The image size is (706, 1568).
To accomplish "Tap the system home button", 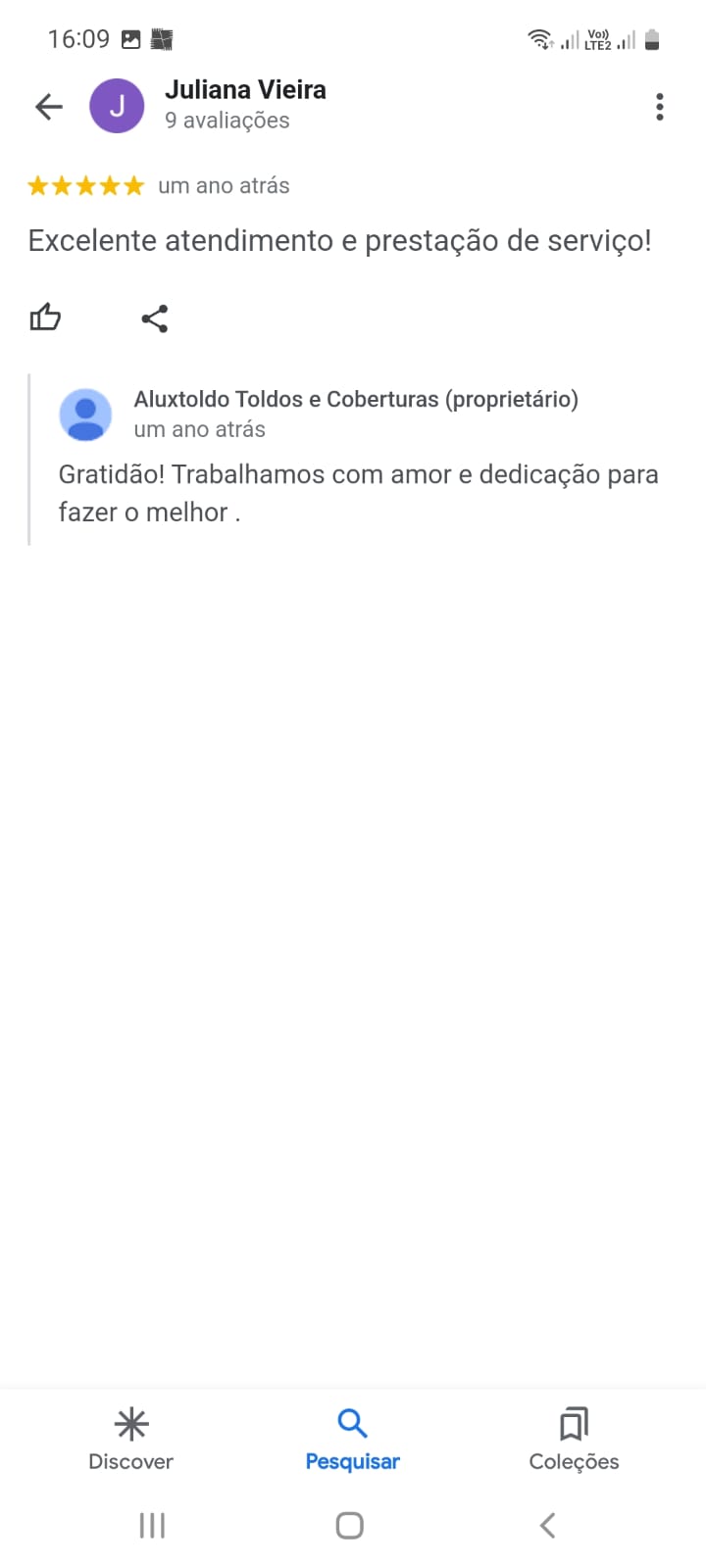I will (350, 1525).
